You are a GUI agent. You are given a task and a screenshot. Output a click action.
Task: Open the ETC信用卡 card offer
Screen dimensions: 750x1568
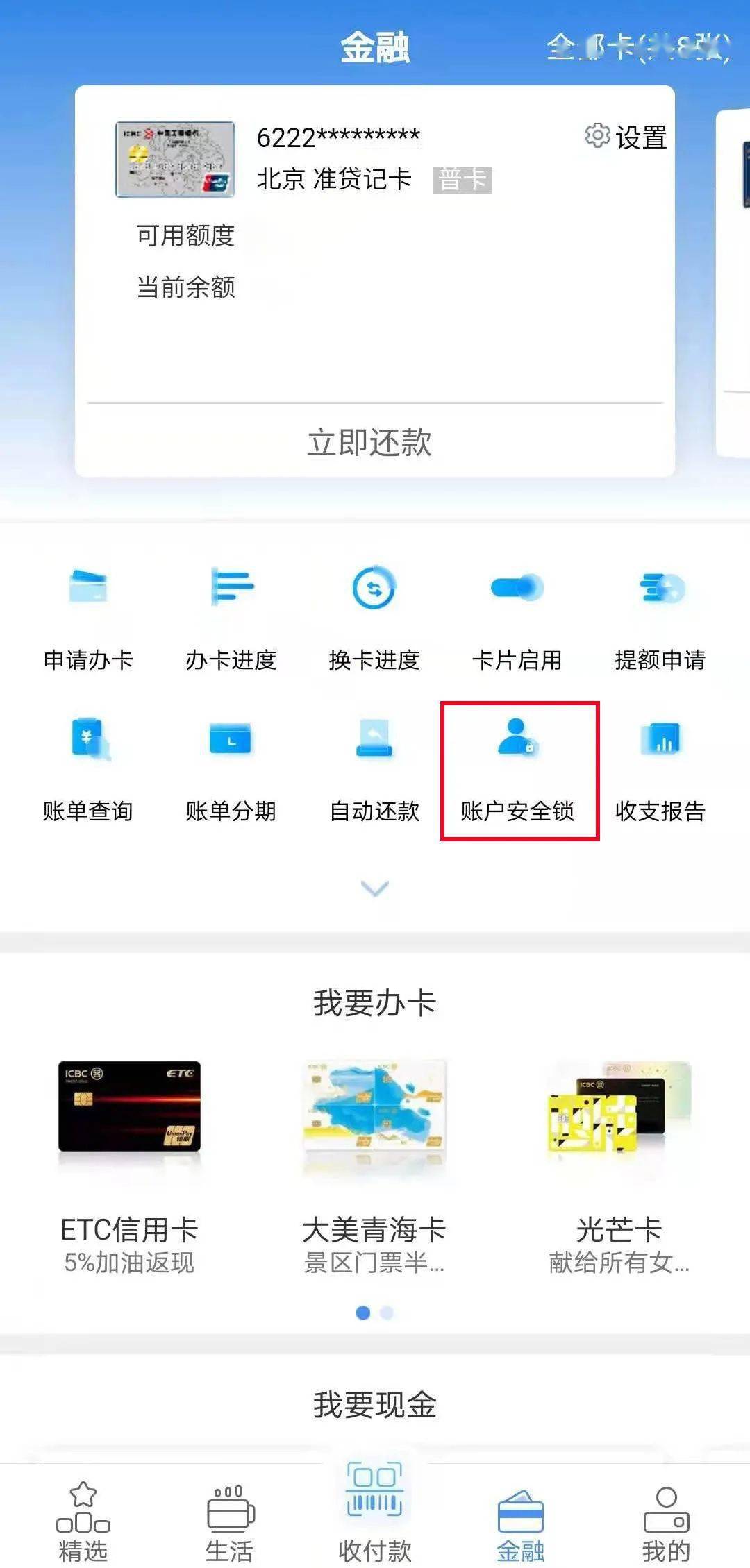pyautogui.click(x=129, y=1167)
